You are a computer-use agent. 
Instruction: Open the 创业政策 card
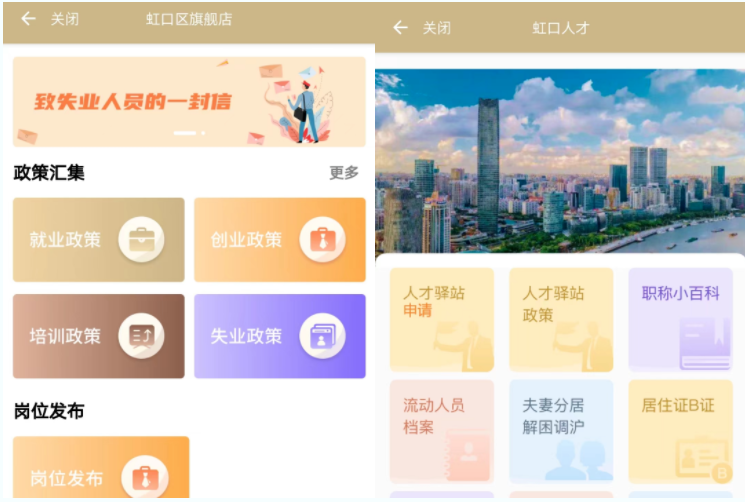pyautogui.click(x=279, y=240)
